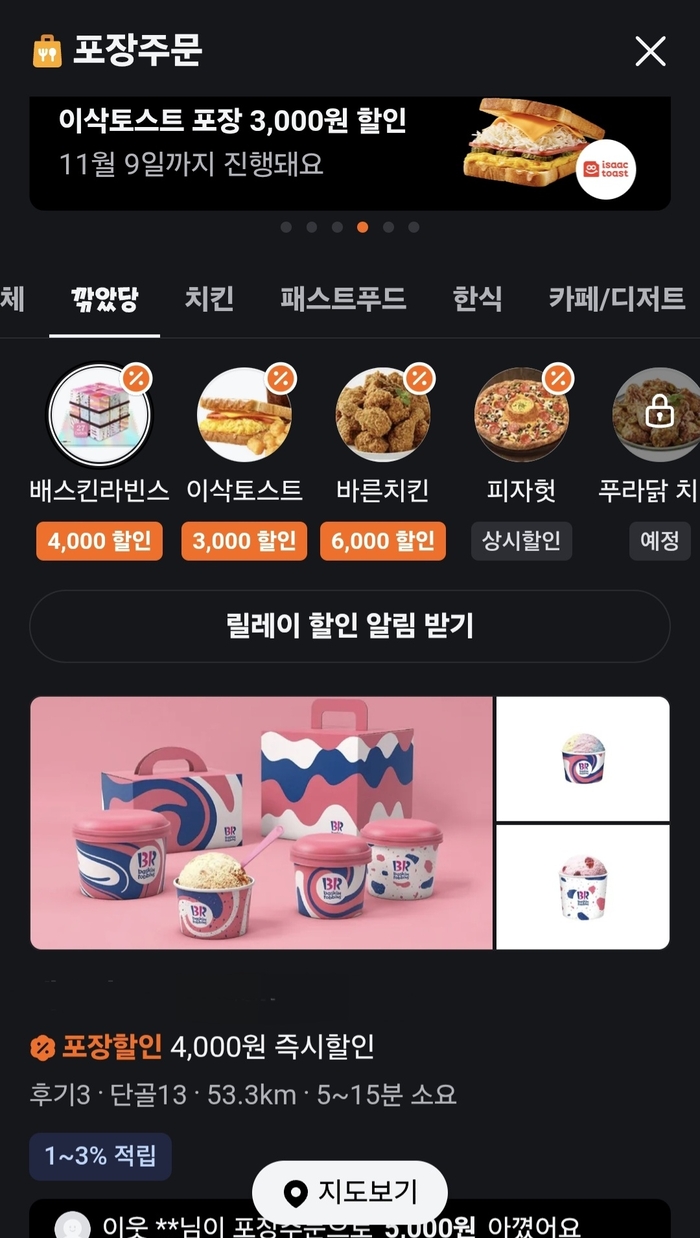Open map view with 지도보기

349,1192
